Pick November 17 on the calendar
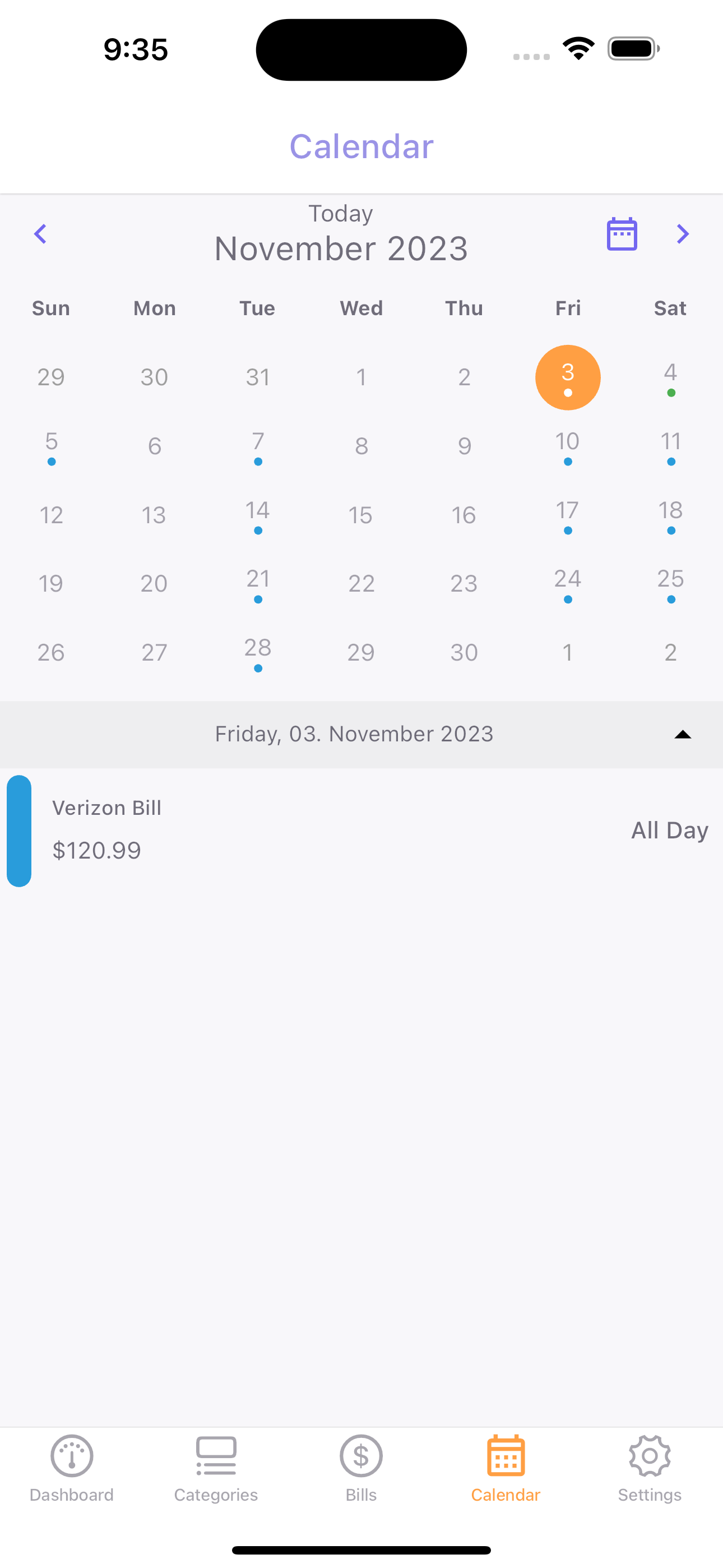 [x=567, y=515]
